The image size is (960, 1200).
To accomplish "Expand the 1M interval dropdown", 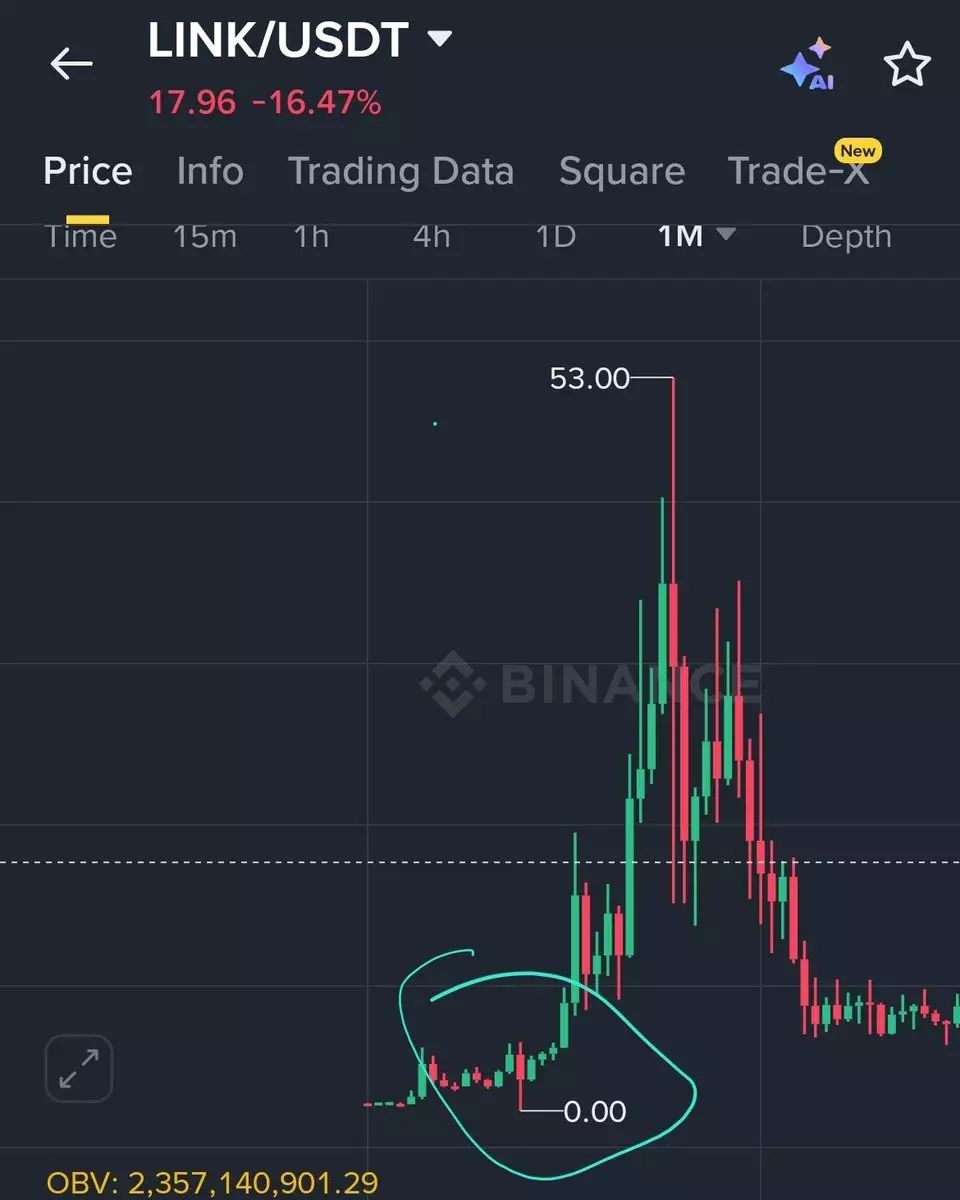I will [x=696, y=237].
